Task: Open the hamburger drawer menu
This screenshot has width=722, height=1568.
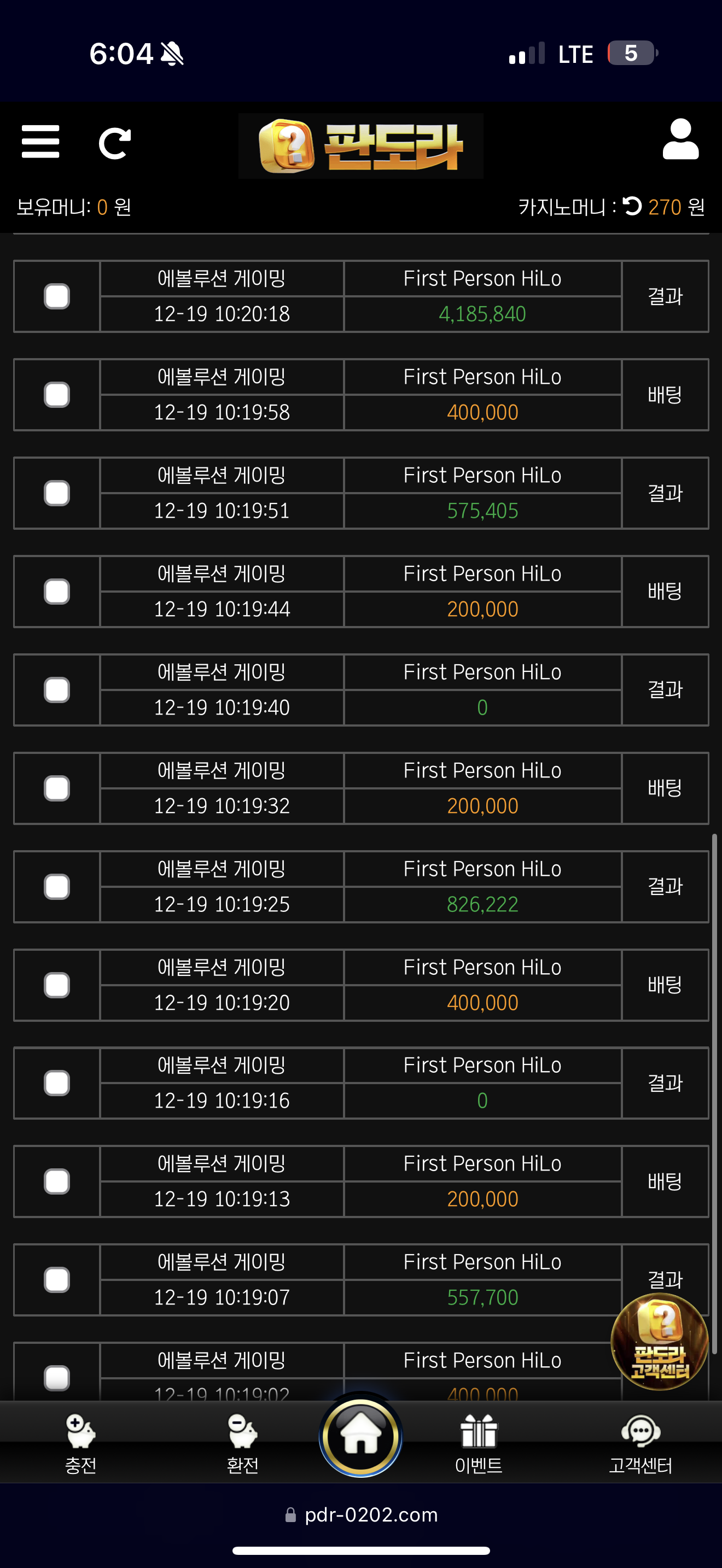Action: pos(40,142)
